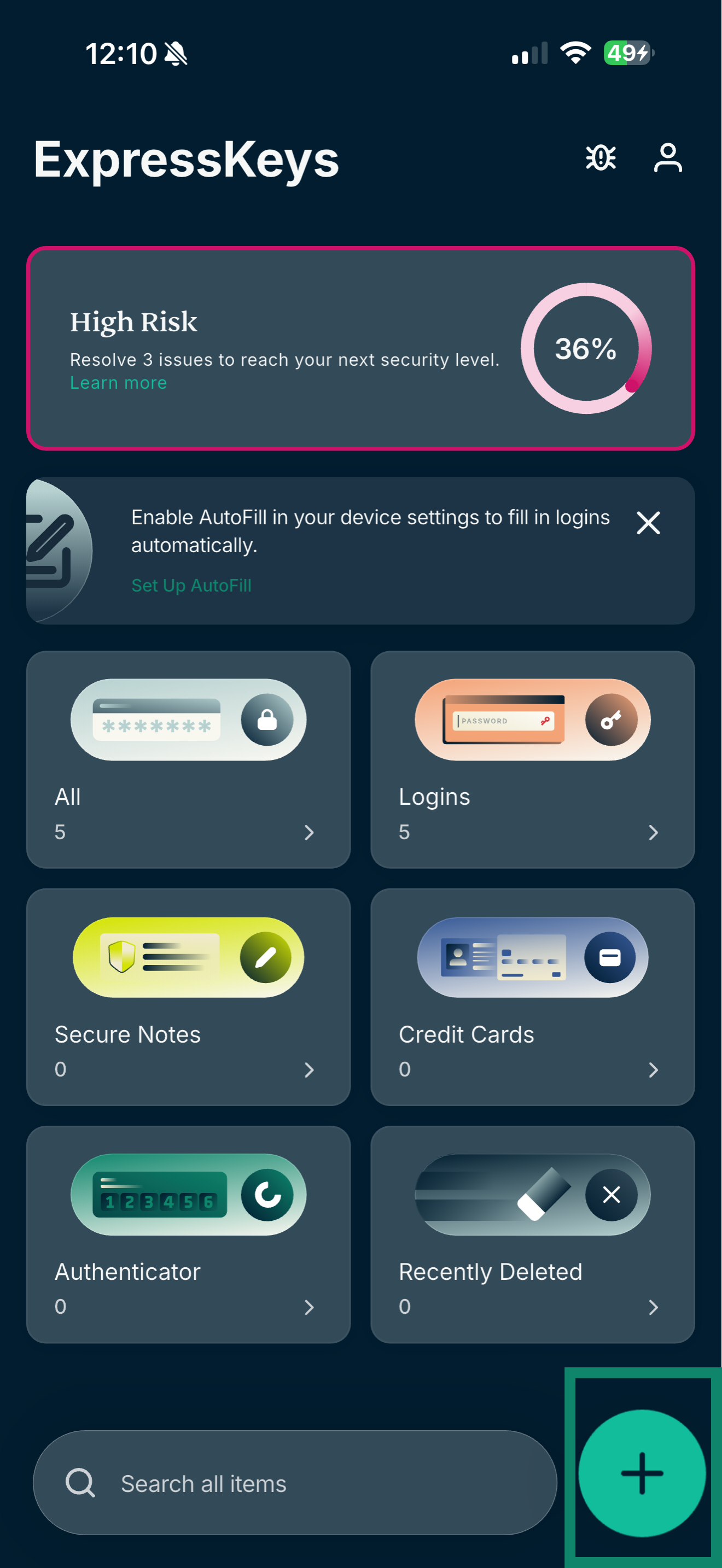
Task: Open the Logins category
Action: coord(532,759)
